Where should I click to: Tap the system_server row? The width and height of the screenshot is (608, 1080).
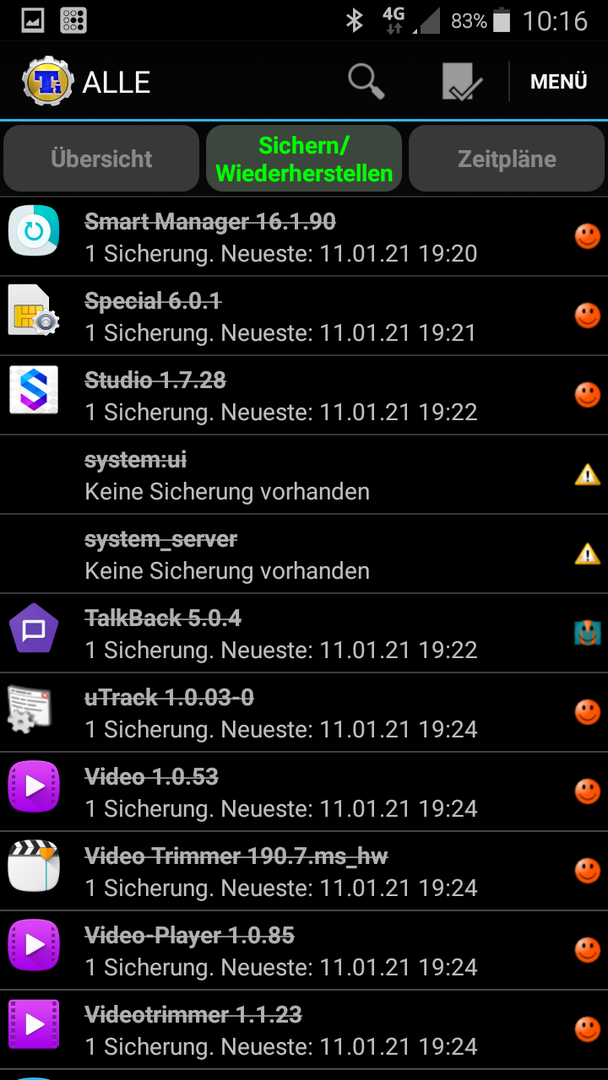click(304, 554)
